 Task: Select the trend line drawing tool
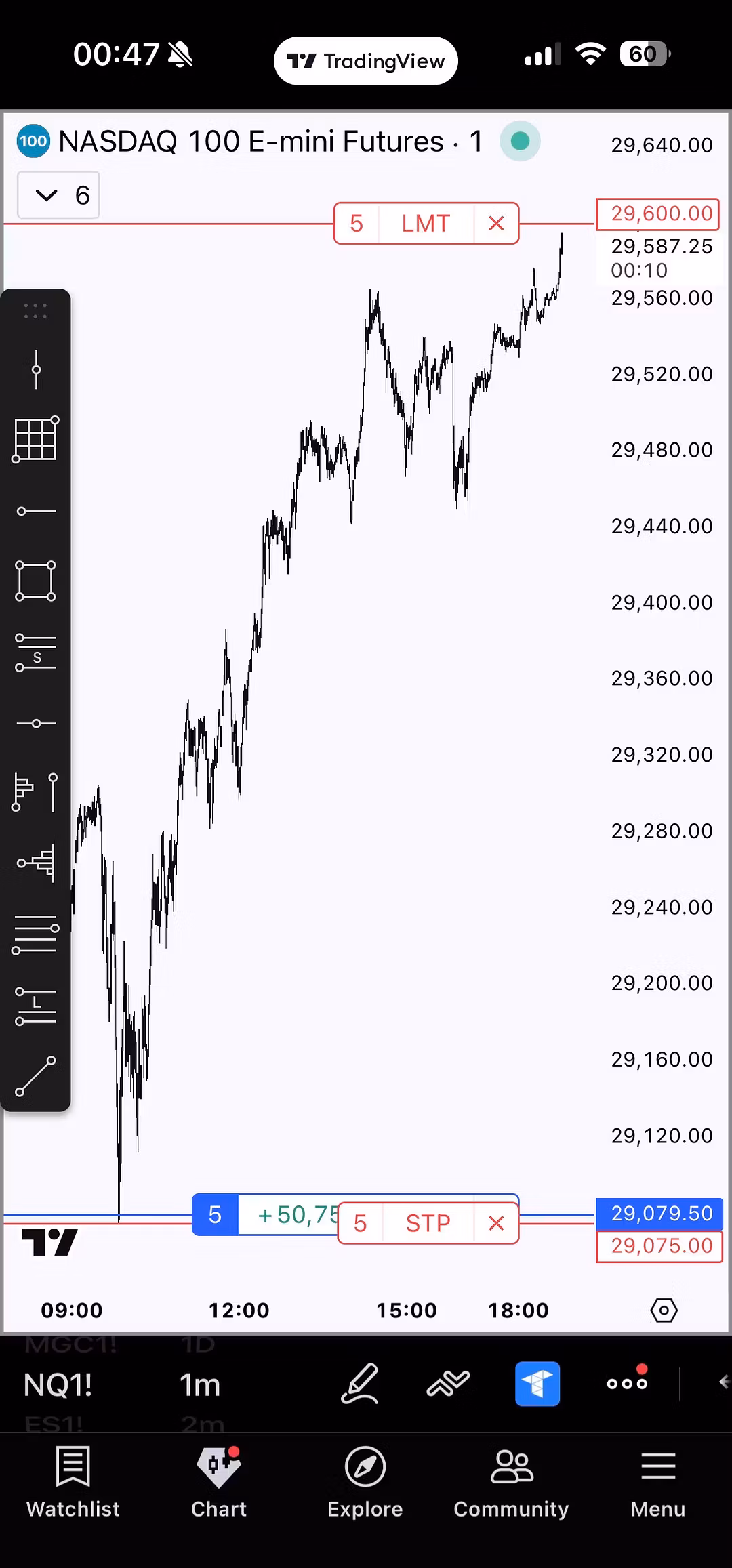[x=36, y=1076]
